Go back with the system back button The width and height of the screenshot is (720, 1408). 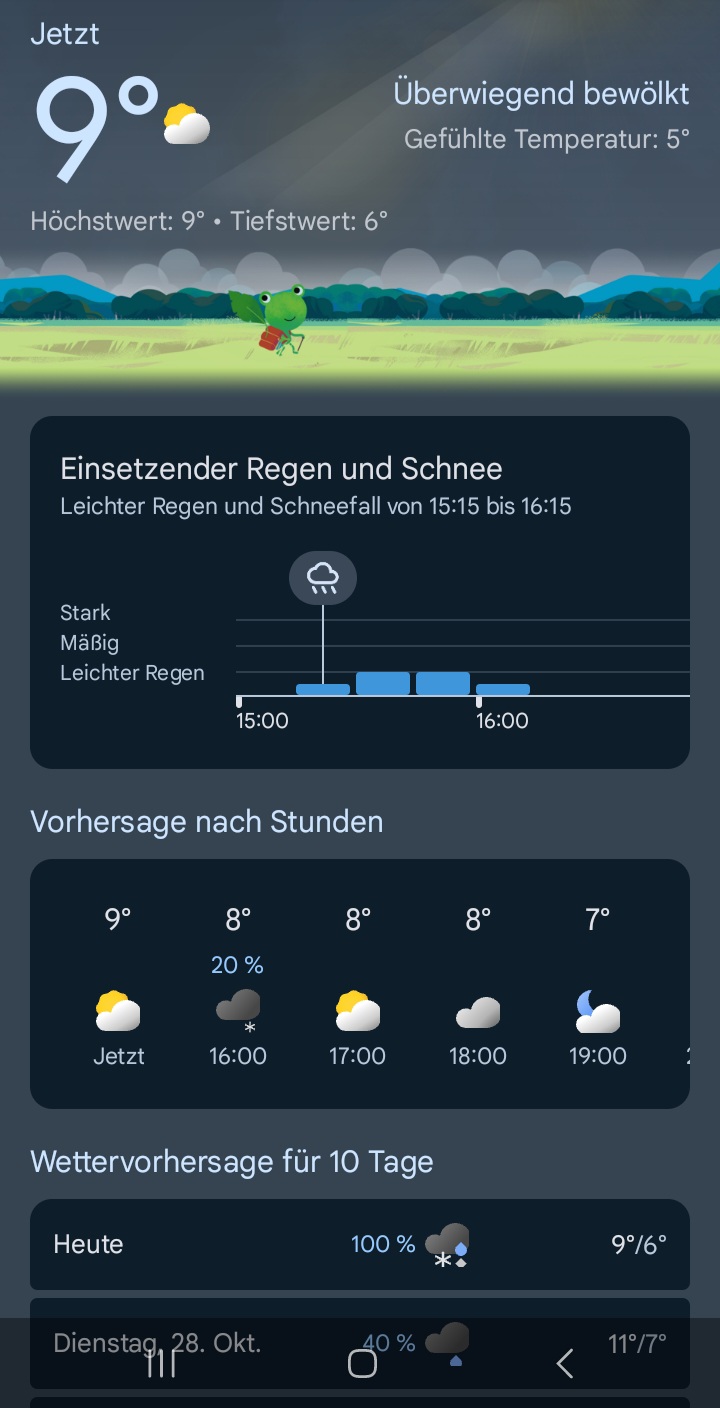click(x=564, y=1363)
